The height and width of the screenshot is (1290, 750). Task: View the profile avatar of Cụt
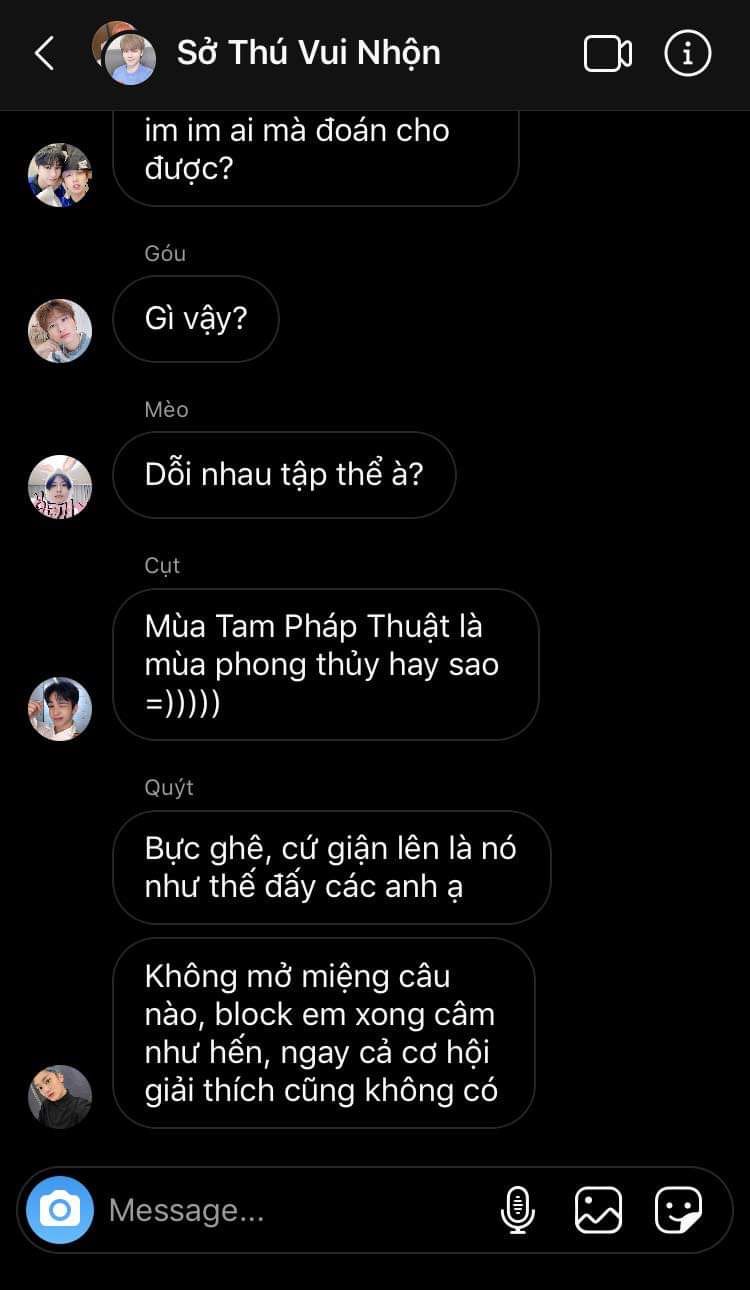[60, 709]
